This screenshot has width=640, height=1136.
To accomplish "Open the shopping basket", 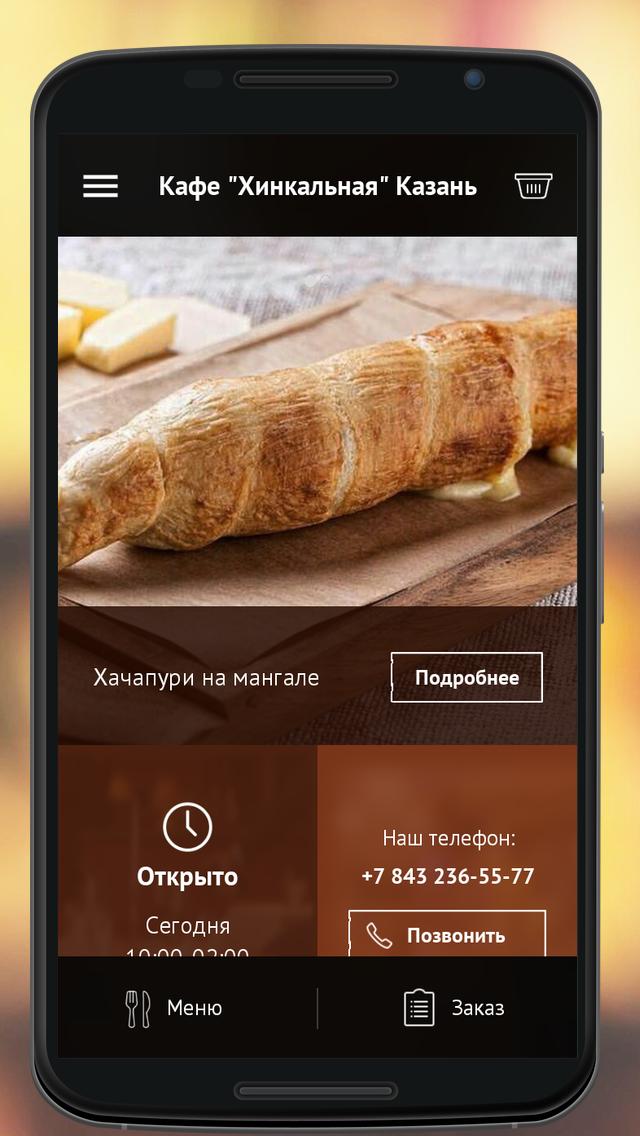I will pyautogui.click(x=533, y=186).
